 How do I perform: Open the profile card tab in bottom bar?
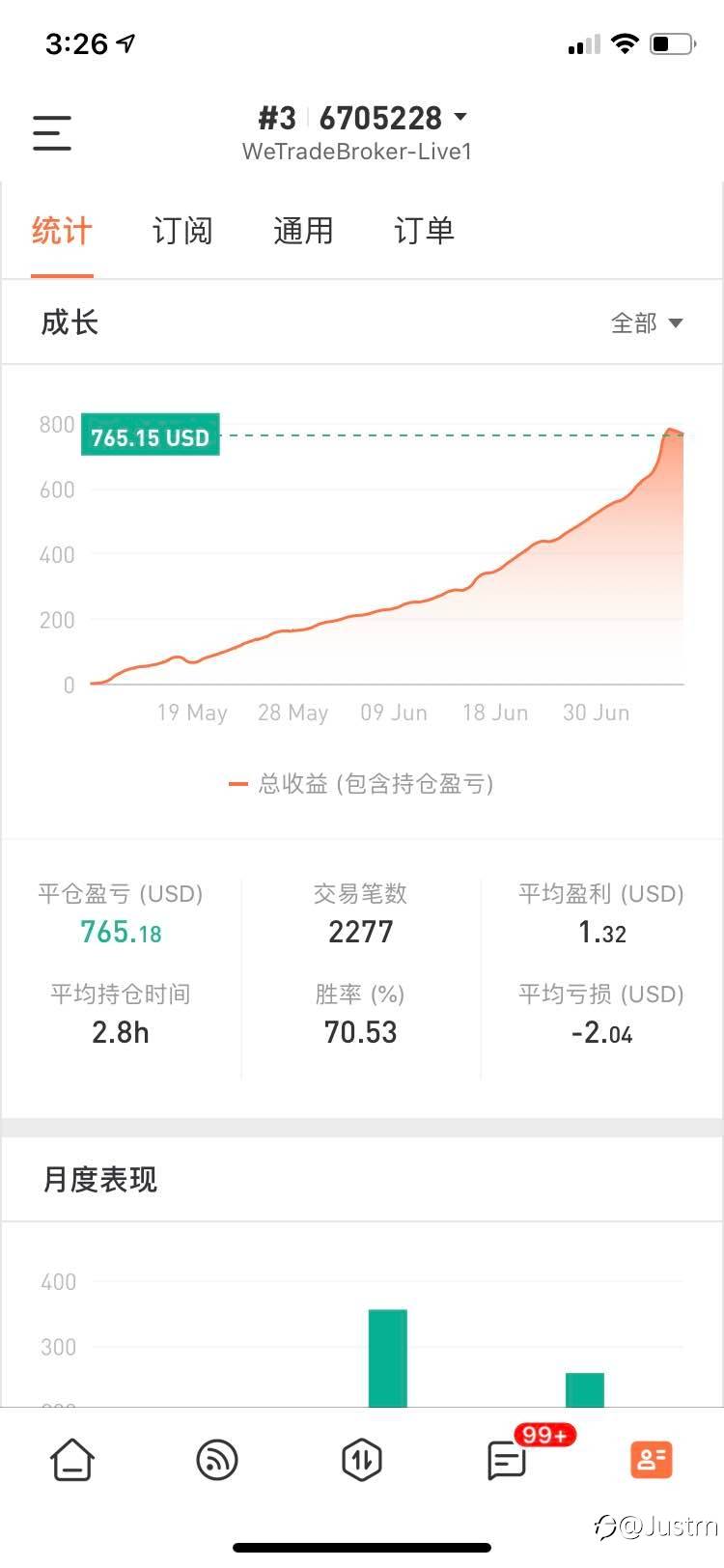(652, 1459)
